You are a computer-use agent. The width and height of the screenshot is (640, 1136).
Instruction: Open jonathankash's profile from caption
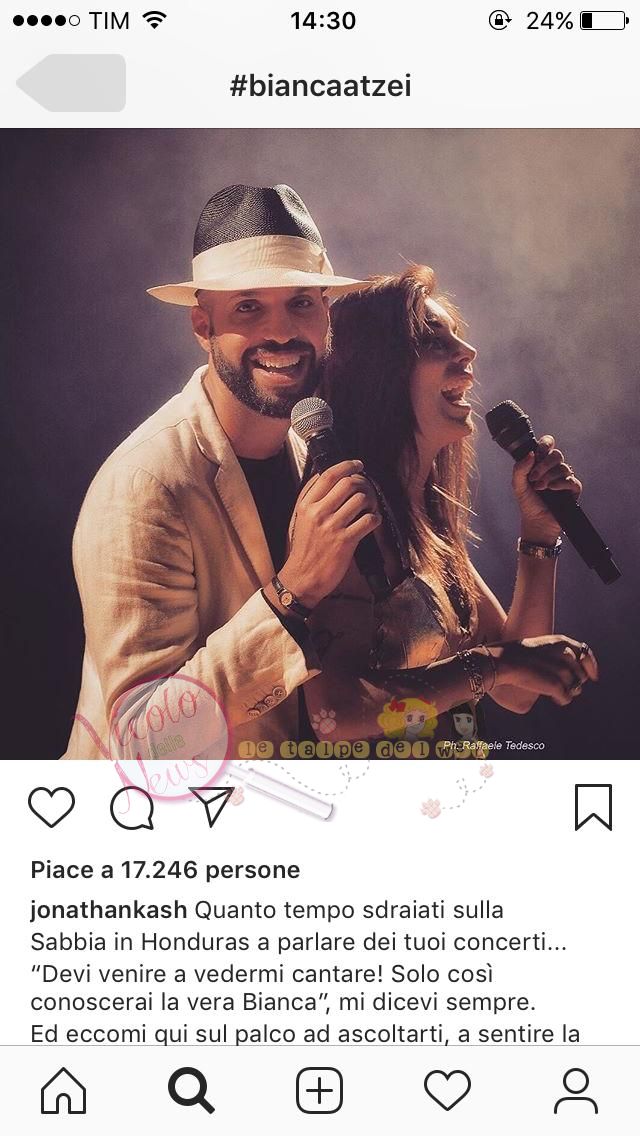[108, 911]
